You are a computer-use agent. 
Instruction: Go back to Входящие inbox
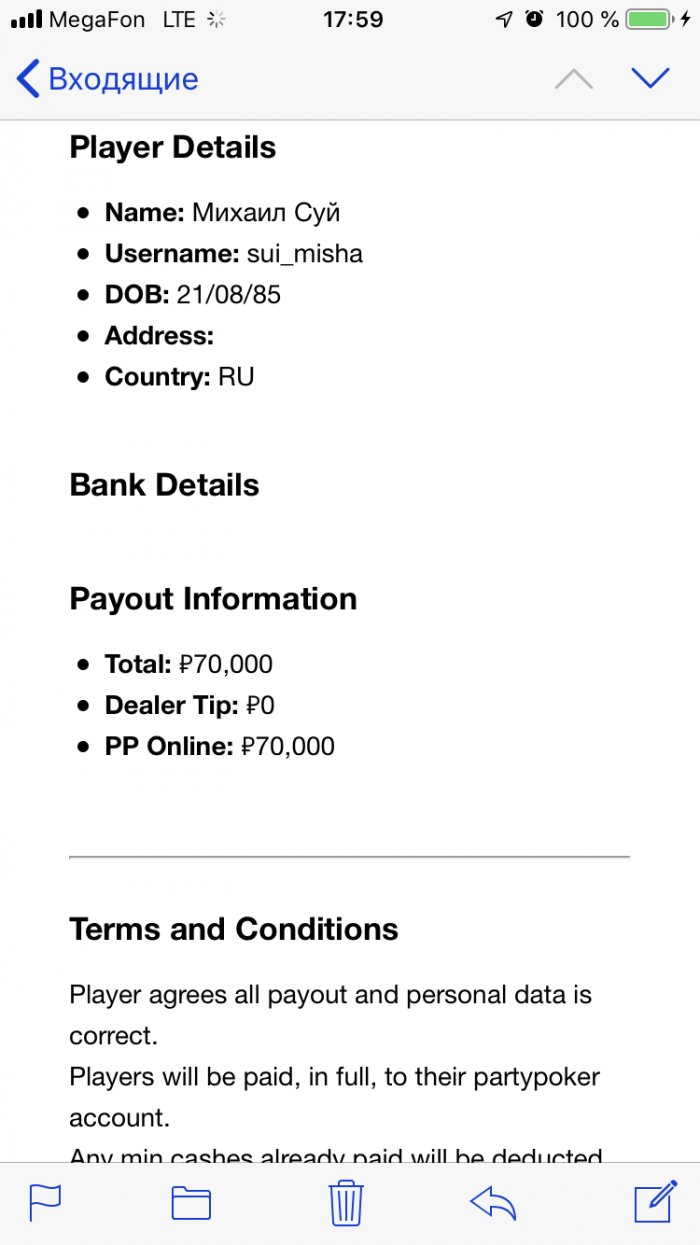coord(107,79)
